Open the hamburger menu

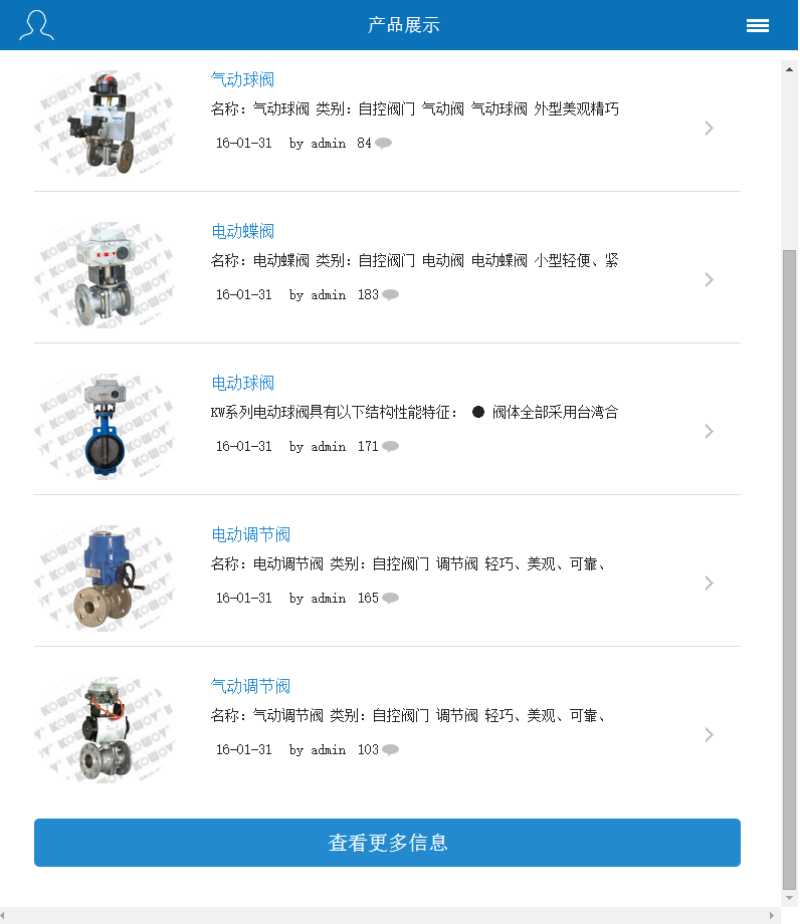(757, 26)
